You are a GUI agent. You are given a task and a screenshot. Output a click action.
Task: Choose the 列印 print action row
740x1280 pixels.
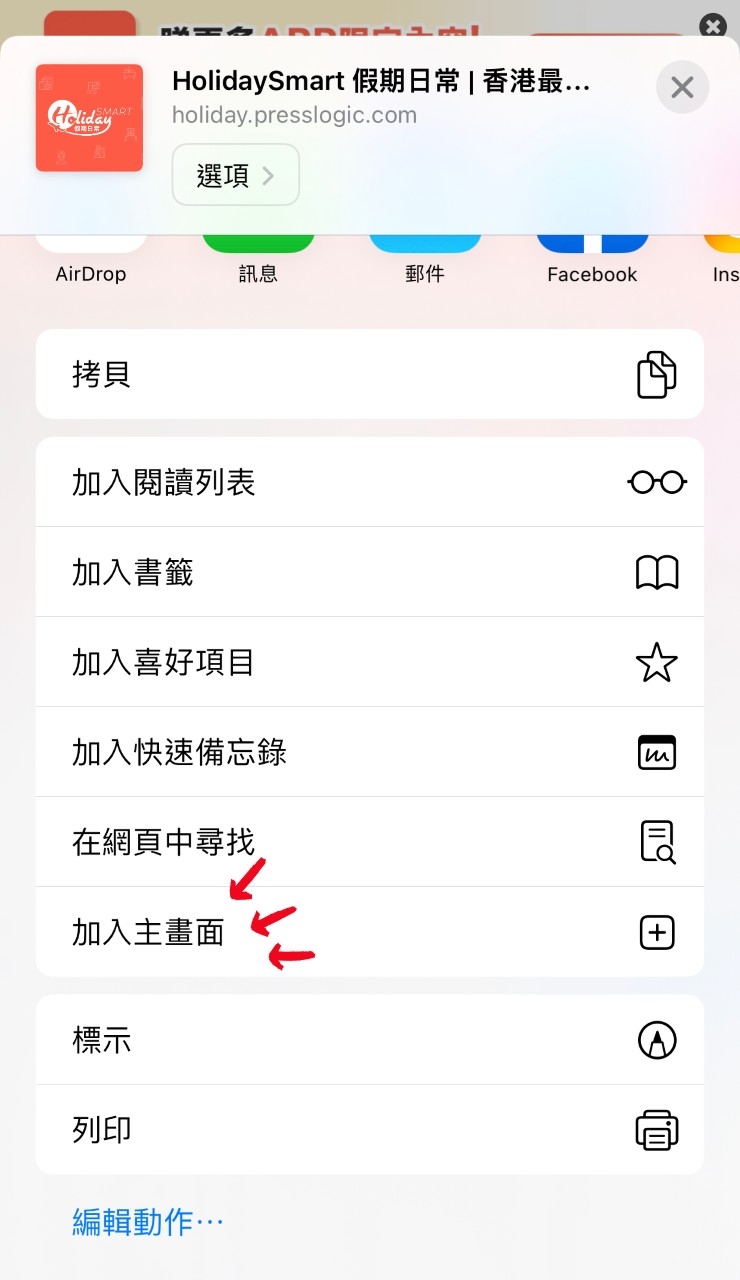(101, 1129)
